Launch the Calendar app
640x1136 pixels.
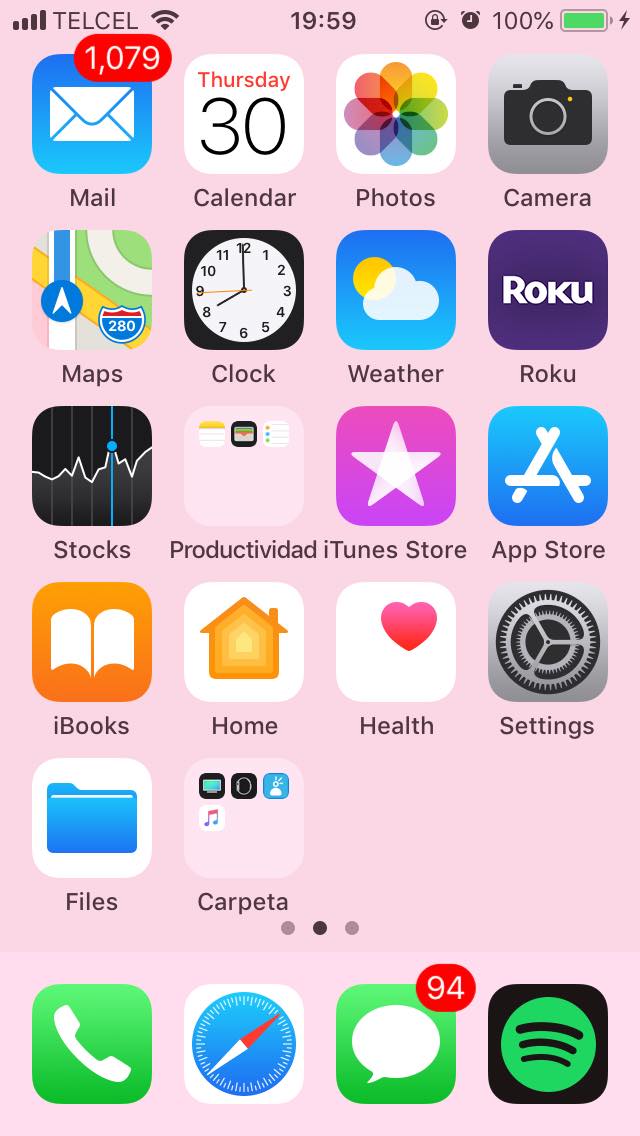[244, 114]
